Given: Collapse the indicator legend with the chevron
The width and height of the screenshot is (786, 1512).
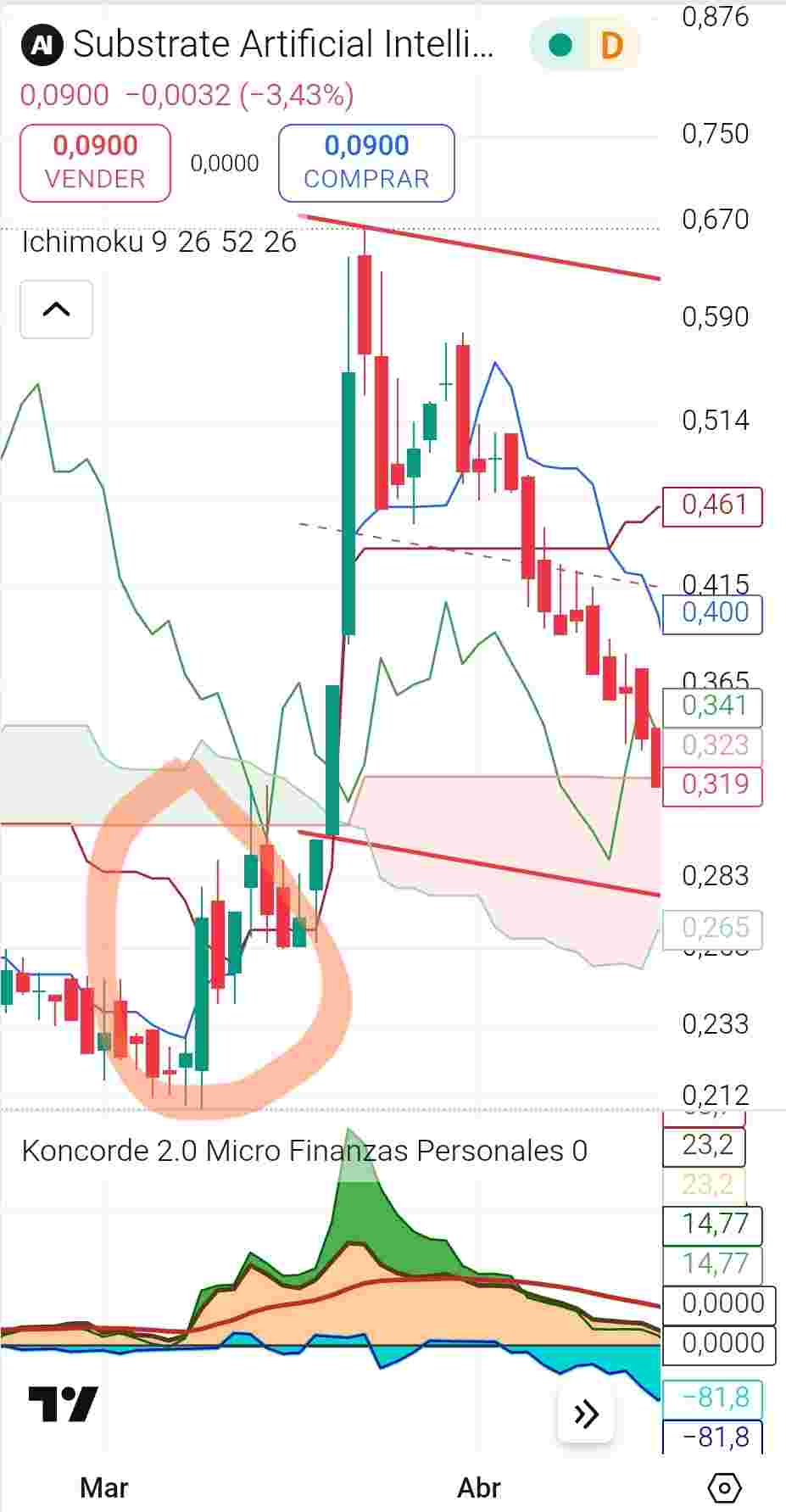Looking at the screenshot, I should (x=56, y=310).
